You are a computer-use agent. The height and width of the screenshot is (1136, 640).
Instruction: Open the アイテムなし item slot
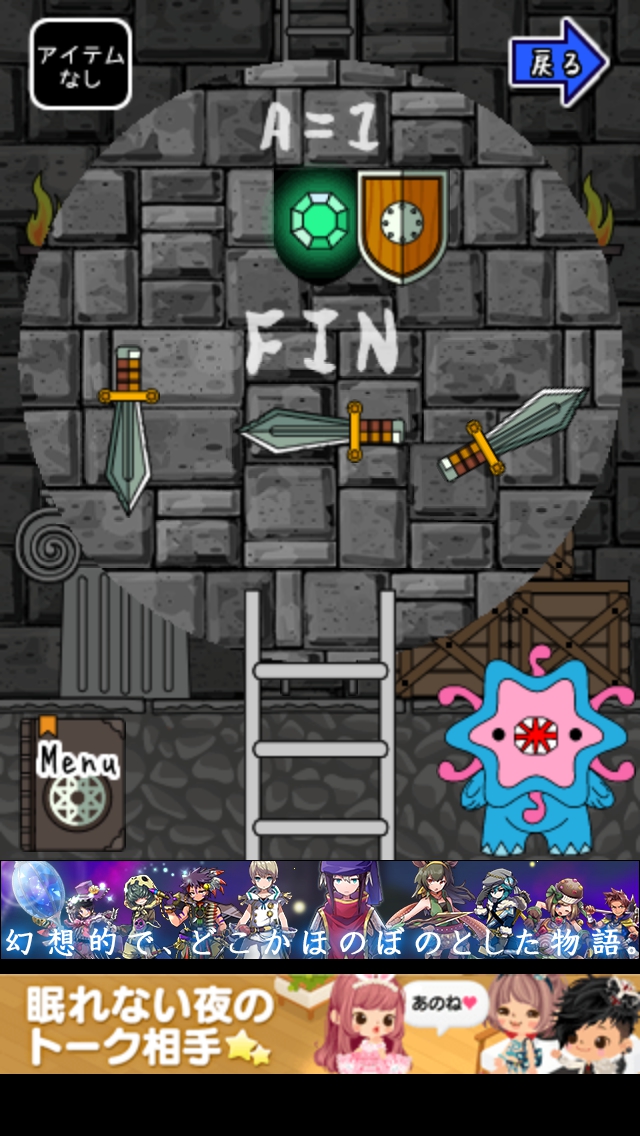80,64
